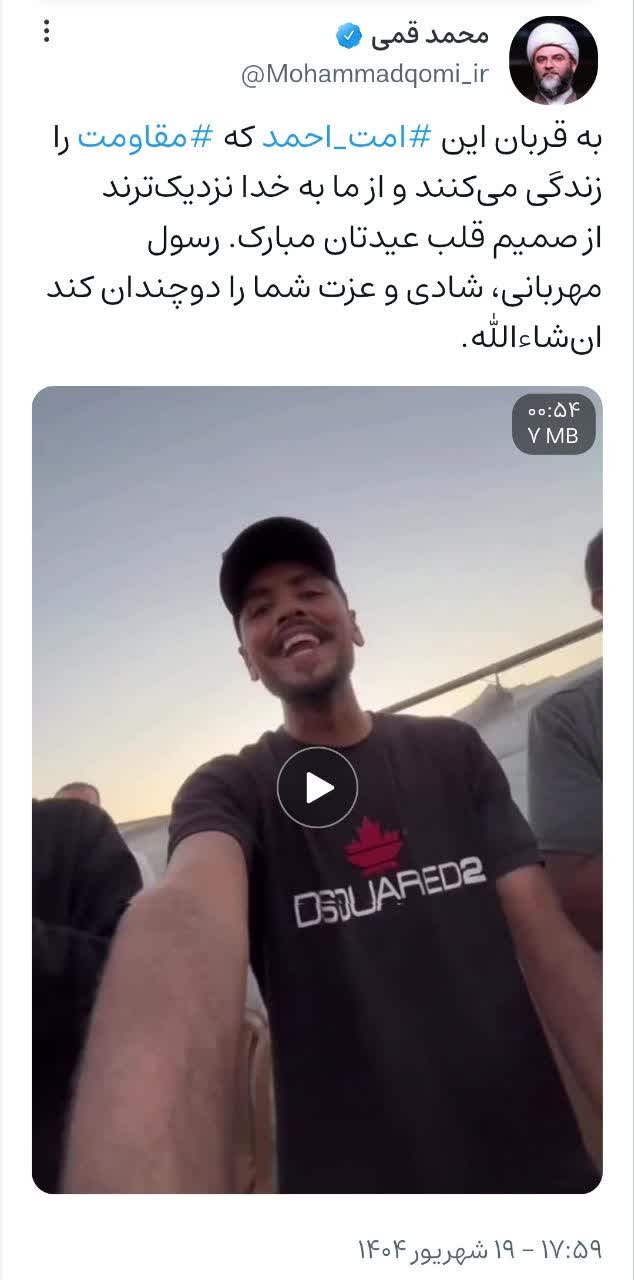Open محمد قمی profile picture

pos(553,60)
